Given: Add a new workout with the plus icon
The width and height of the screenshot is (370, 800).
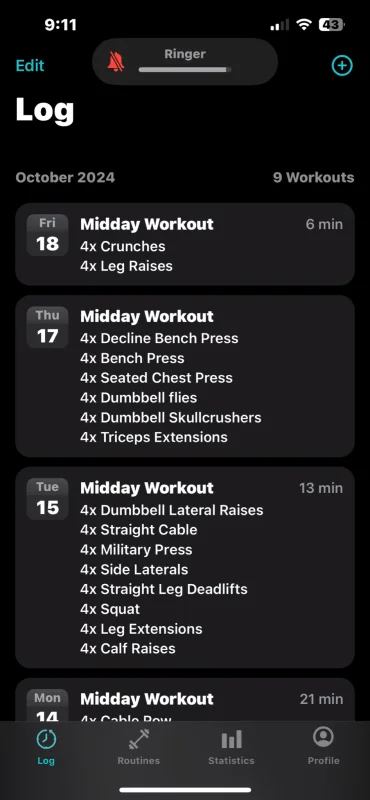Looking at the screenshot, I should click(342, 66).
